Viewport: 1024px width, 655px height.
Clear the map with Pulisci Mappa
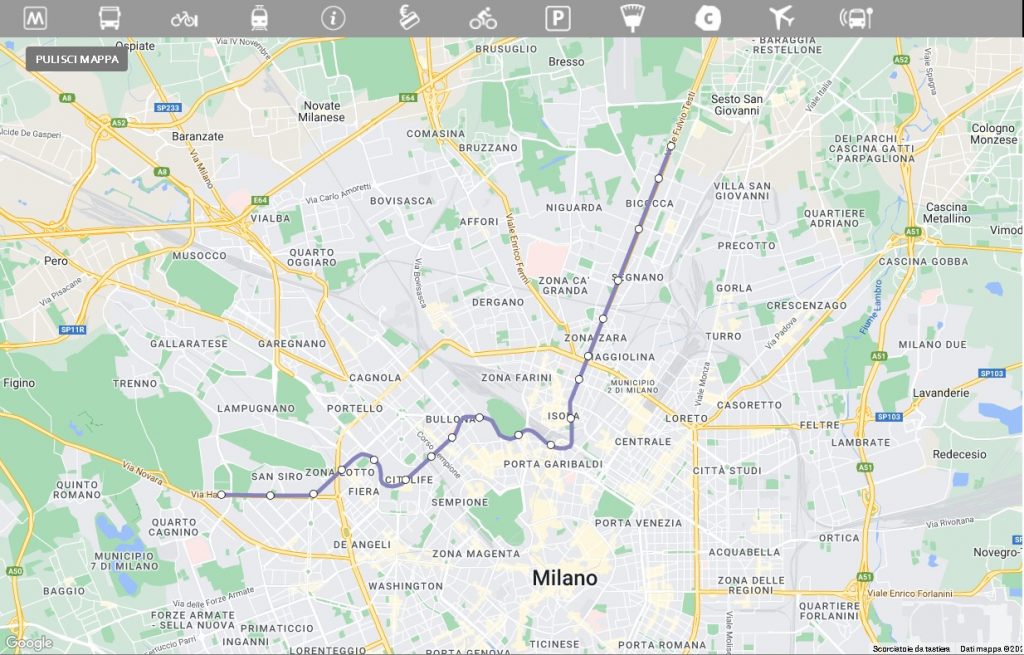click(77, 59)
